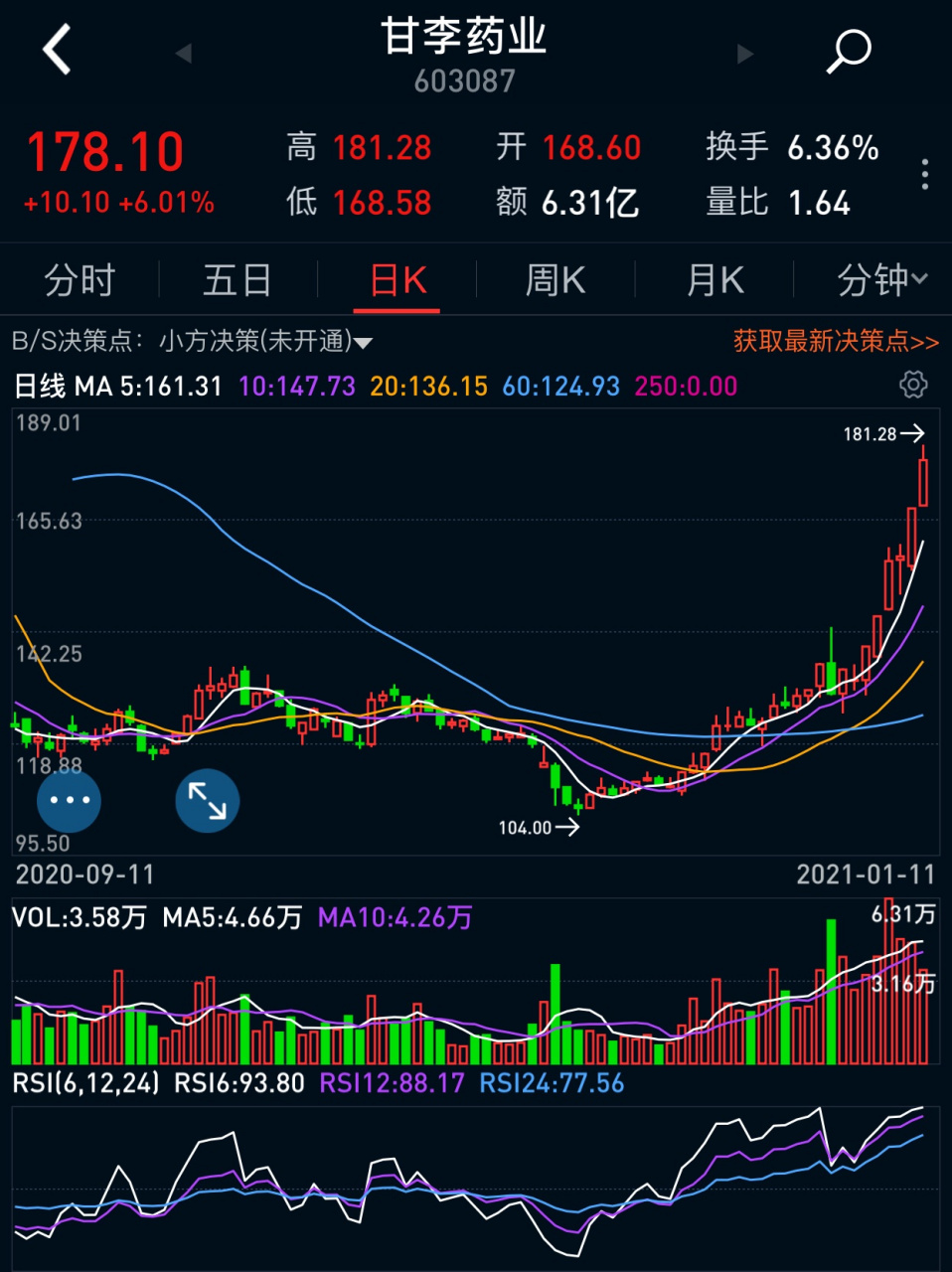Open 获取最新决策点 link

point(835,341)
